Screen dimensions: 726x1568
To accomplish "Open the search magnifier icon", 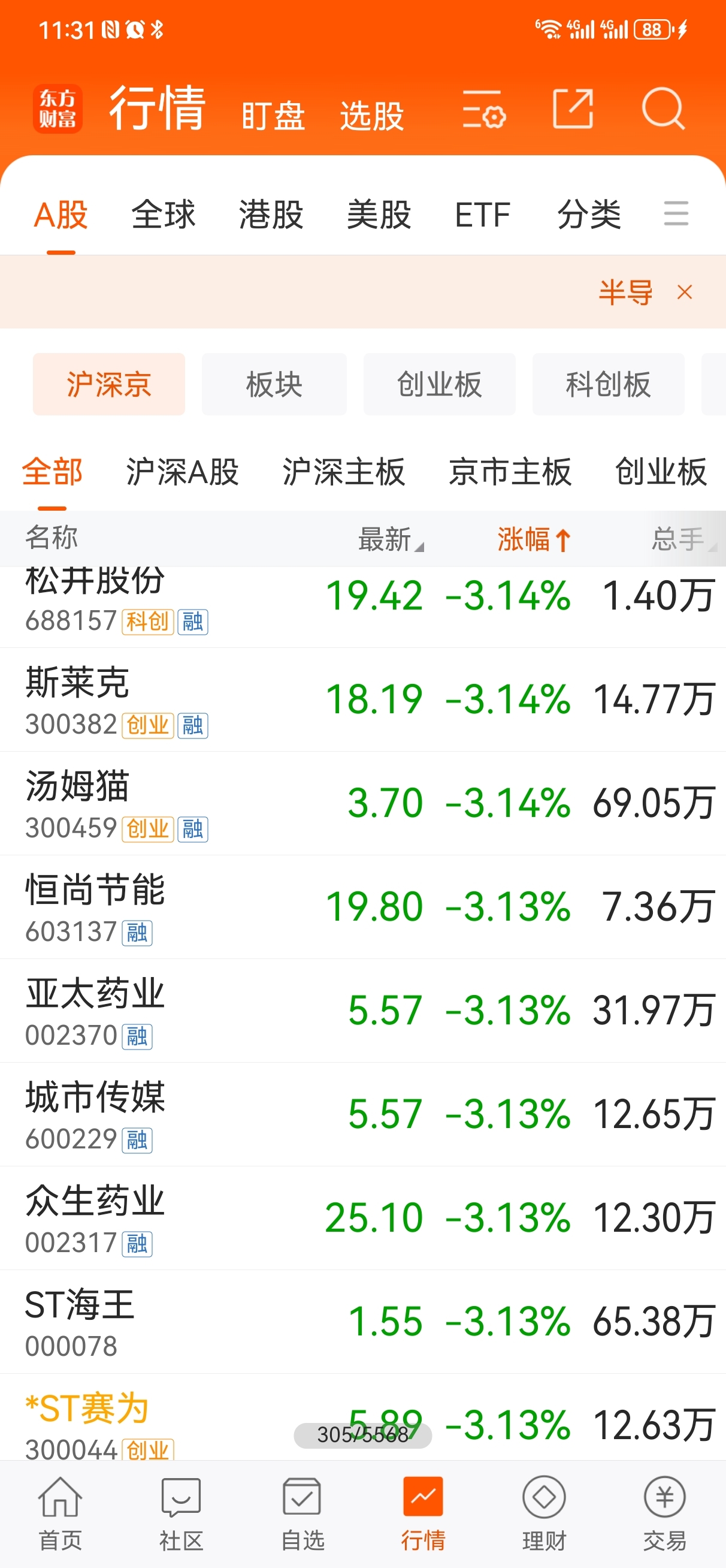I will 663,109.
